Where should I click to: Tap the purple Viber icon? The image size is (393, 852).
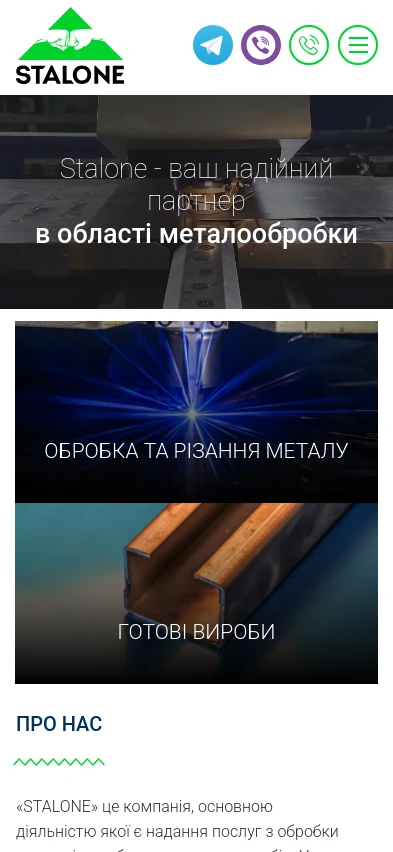pyautogui.click(x=261, y=45)
